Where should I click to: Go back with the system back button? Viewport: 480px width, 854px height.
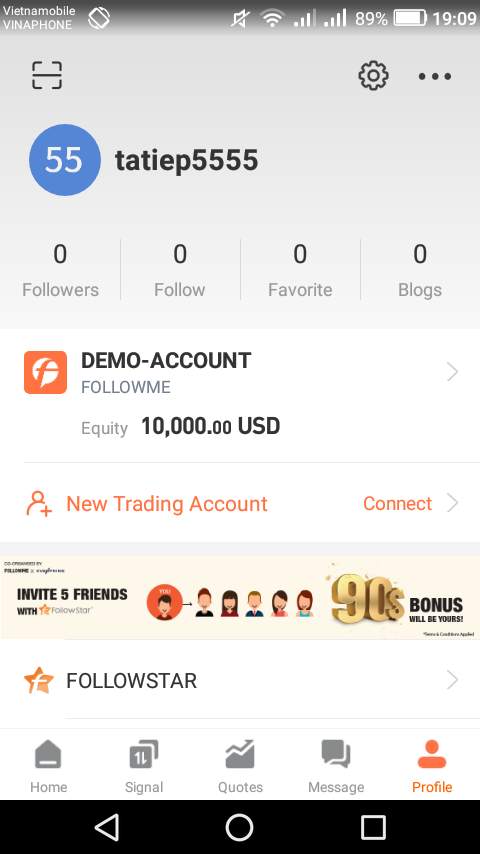tap(107, 827)
